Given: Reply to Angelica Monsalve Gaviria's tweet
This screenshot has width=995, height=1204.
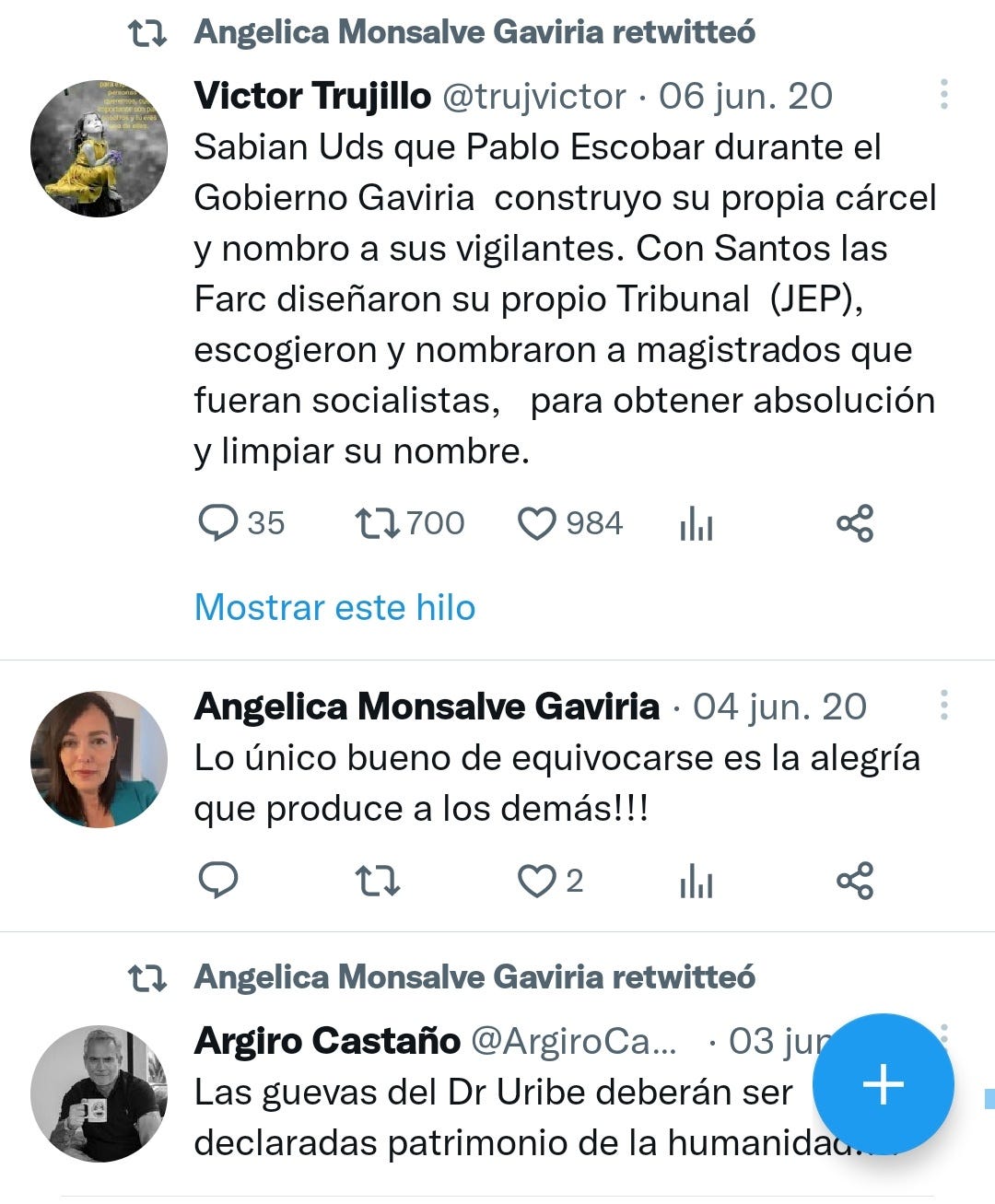Looking at the screenshot, I should click(218, 881).
